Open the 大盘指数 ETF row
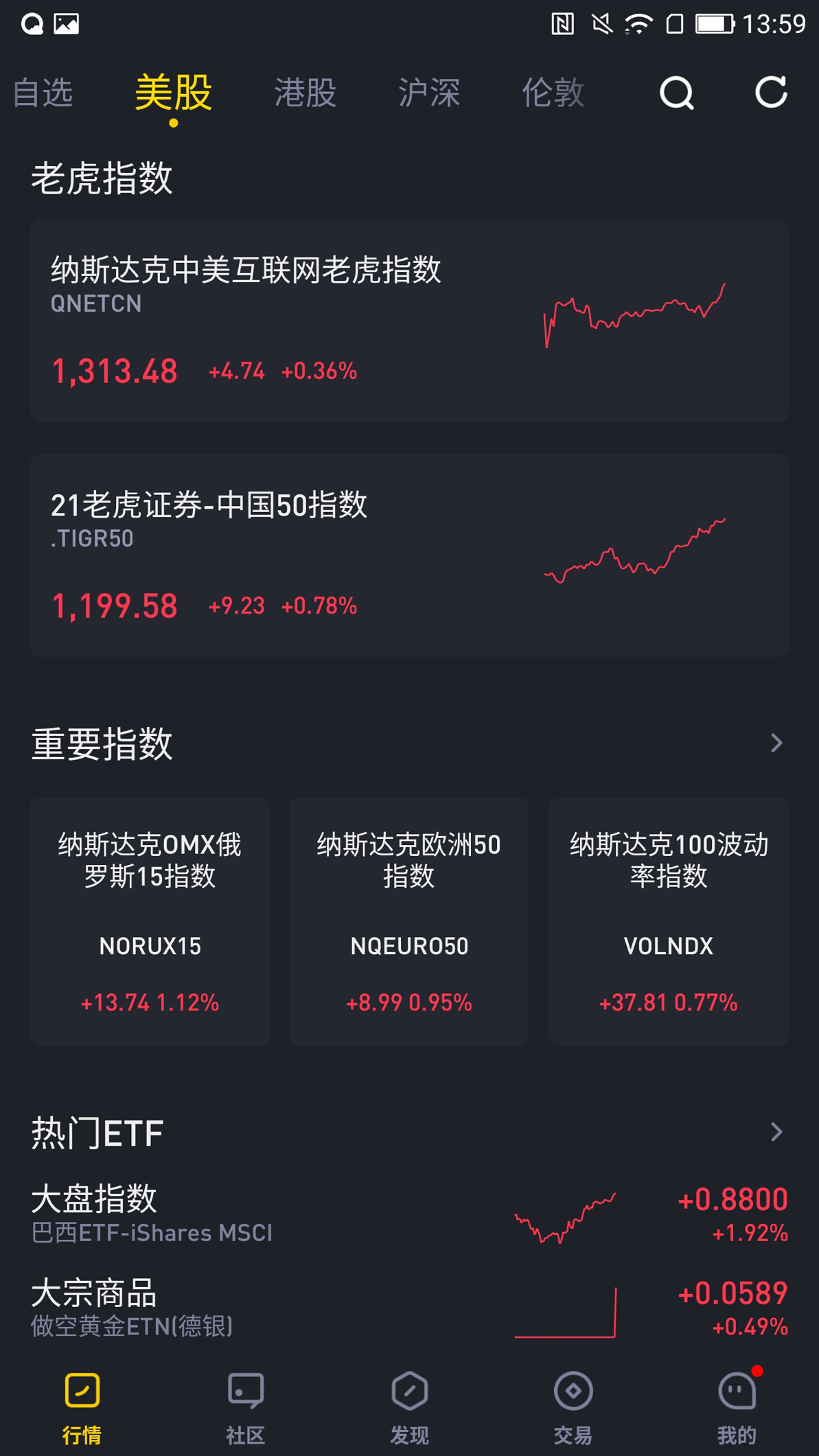This screenshot has height=1456, width=819. pos(409,1215)
